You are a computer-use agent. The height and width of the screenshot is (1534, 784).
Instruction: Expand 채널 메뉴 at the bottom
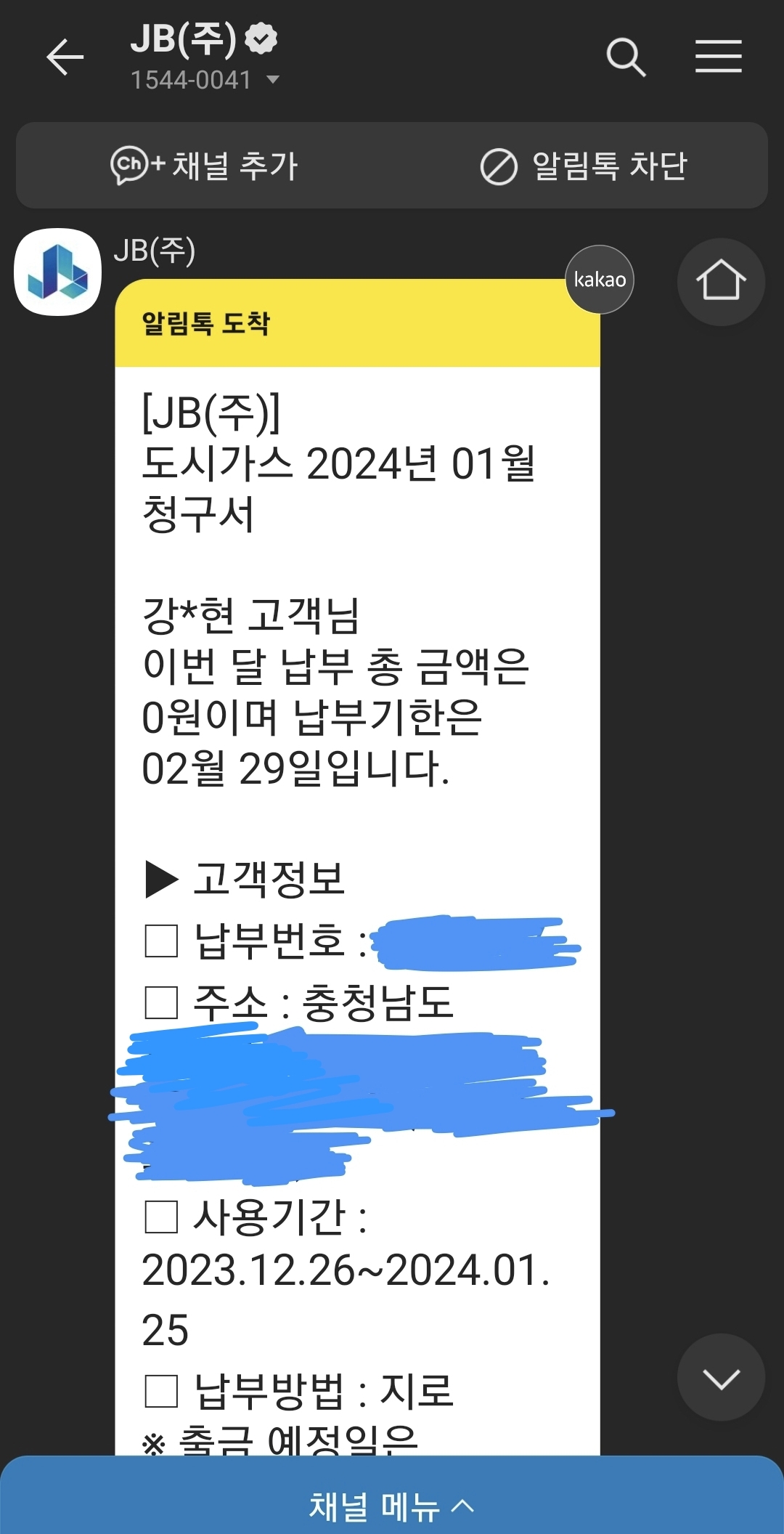(x=392, y=1506)
